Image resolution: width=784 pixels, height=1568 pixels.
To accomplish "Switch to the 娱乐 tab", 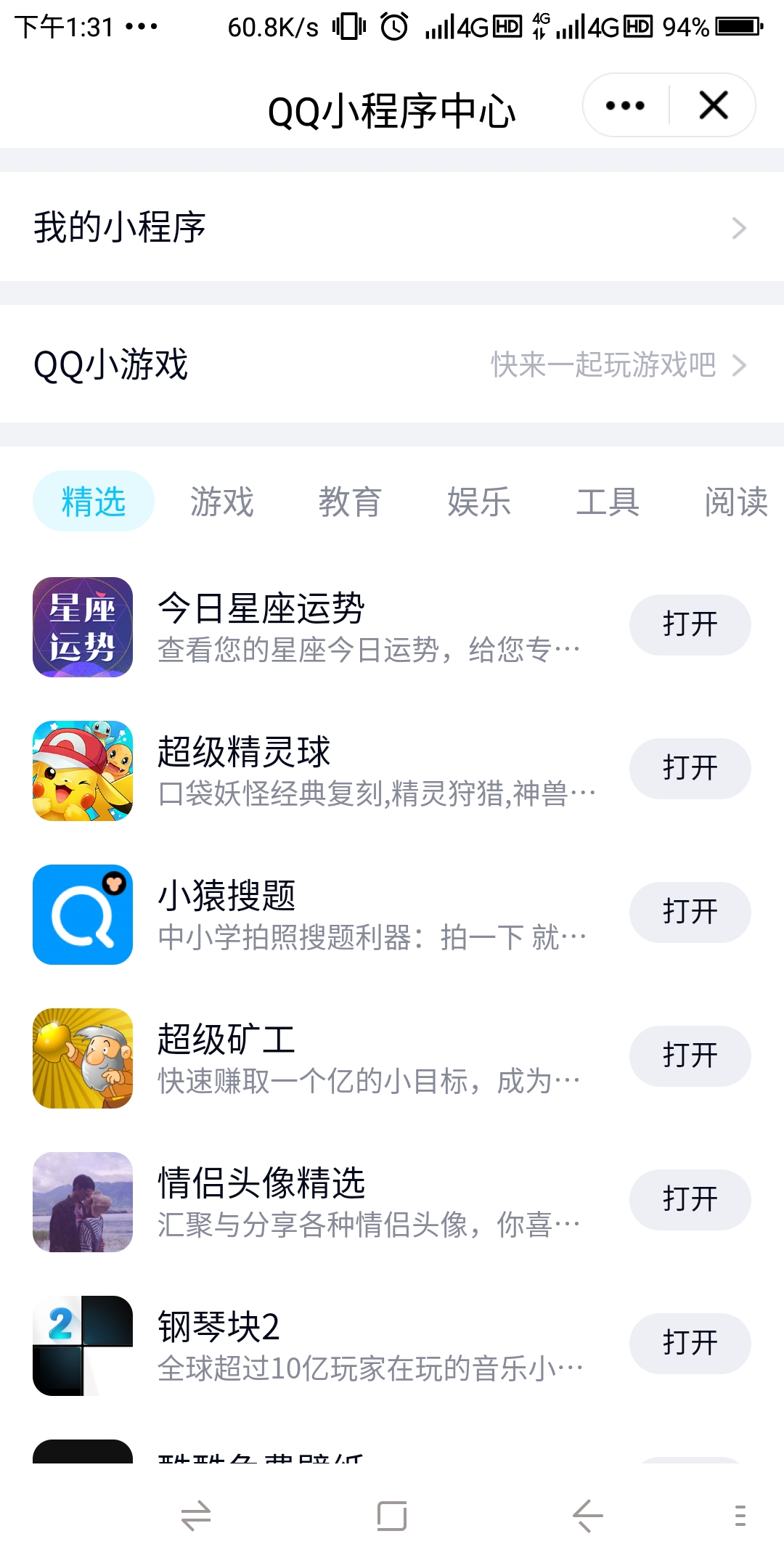I will click(479, 502).
